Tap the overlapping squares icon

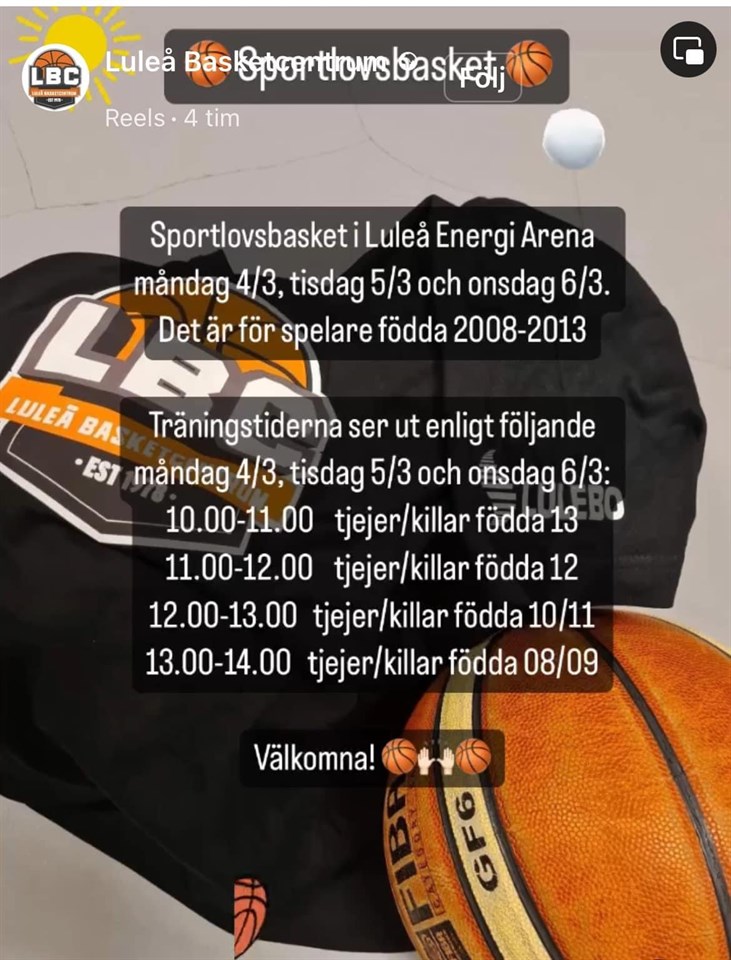pos(689,50)
